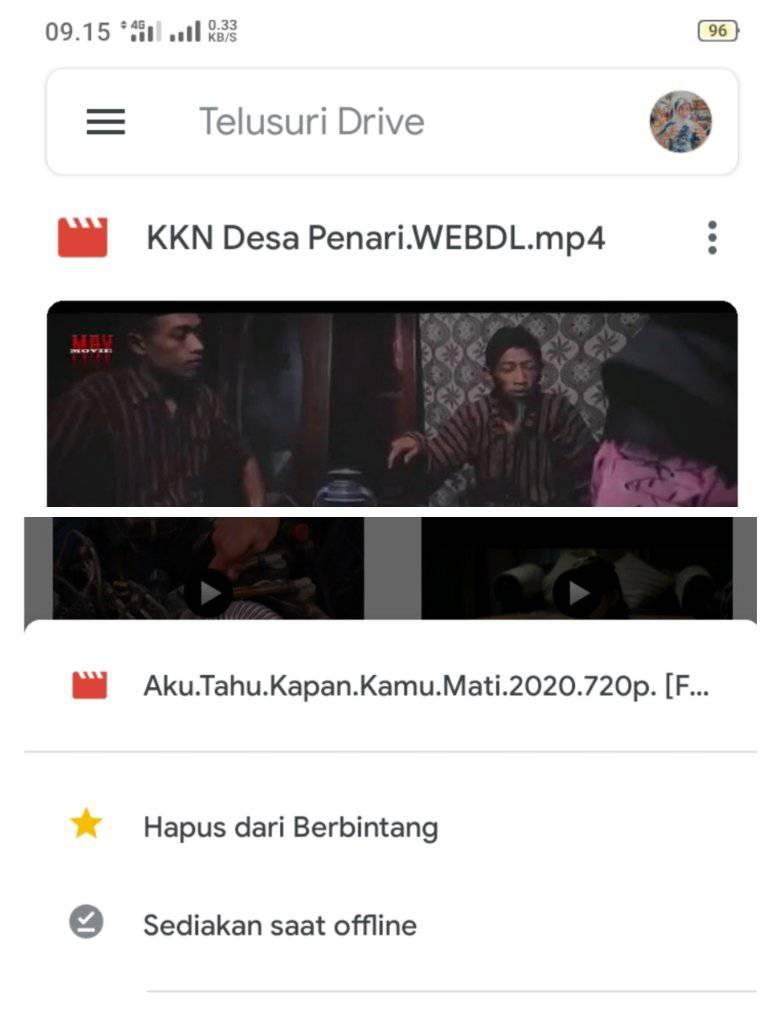777x1024 pixels.
Task: Open the hamburger menu drawer
Action: (x=106, y=122)
